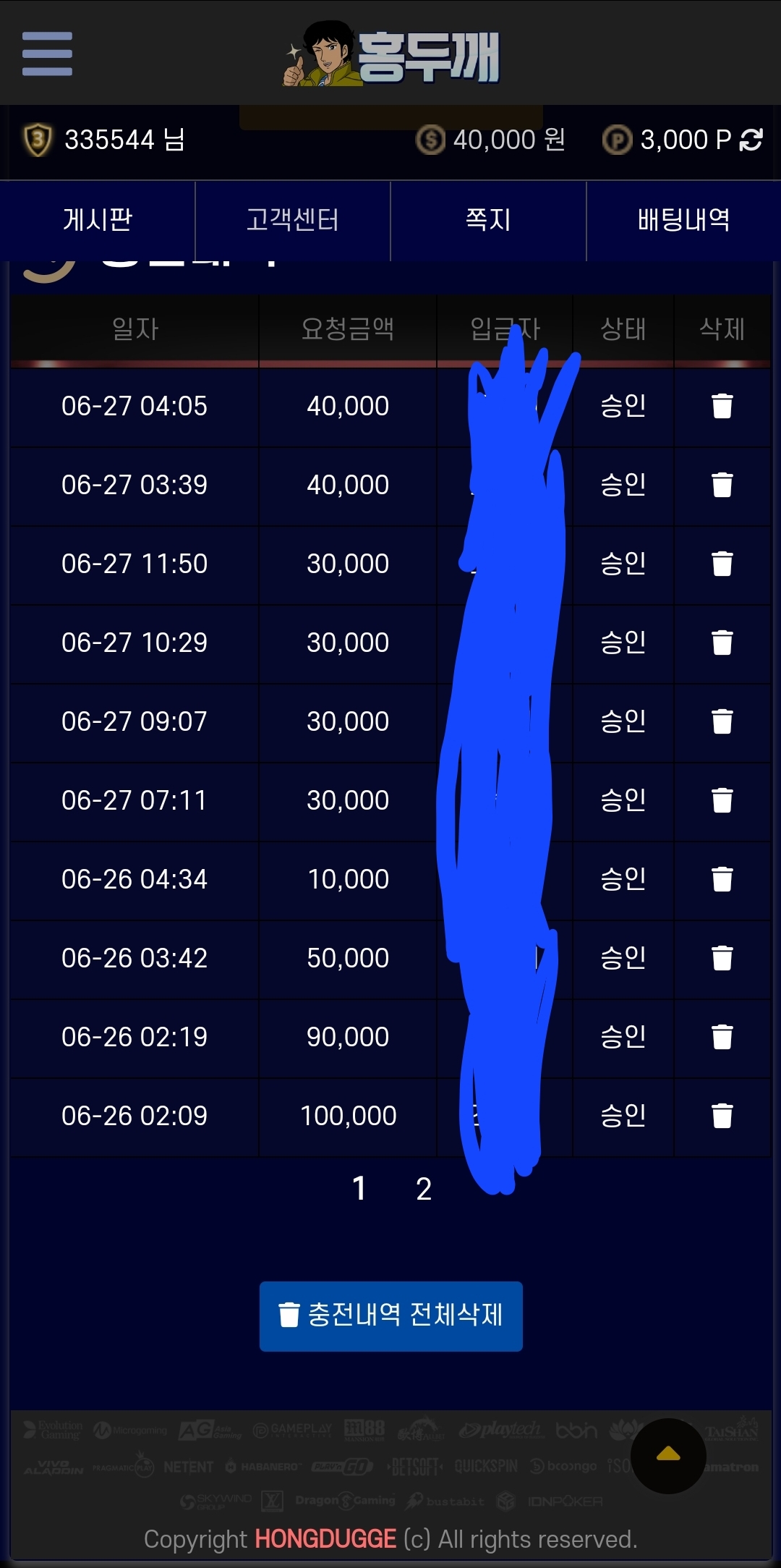Open the 쪽지 messages tab
This screenshot has width=781, height=1568.
(x=488, y=220)
